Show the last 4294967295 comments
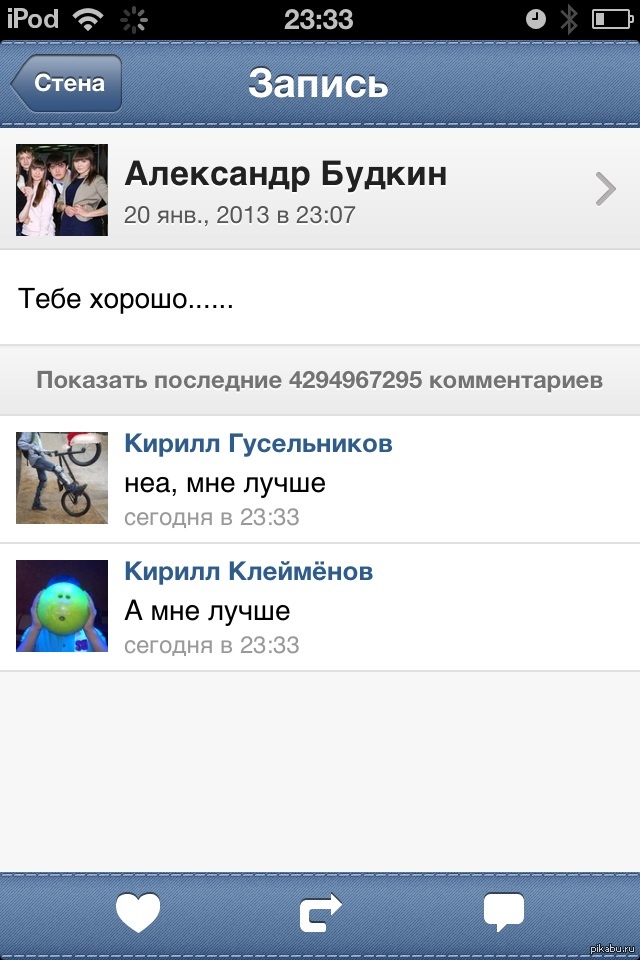Viewport: 640px width, 960px height. pos(320,380)
